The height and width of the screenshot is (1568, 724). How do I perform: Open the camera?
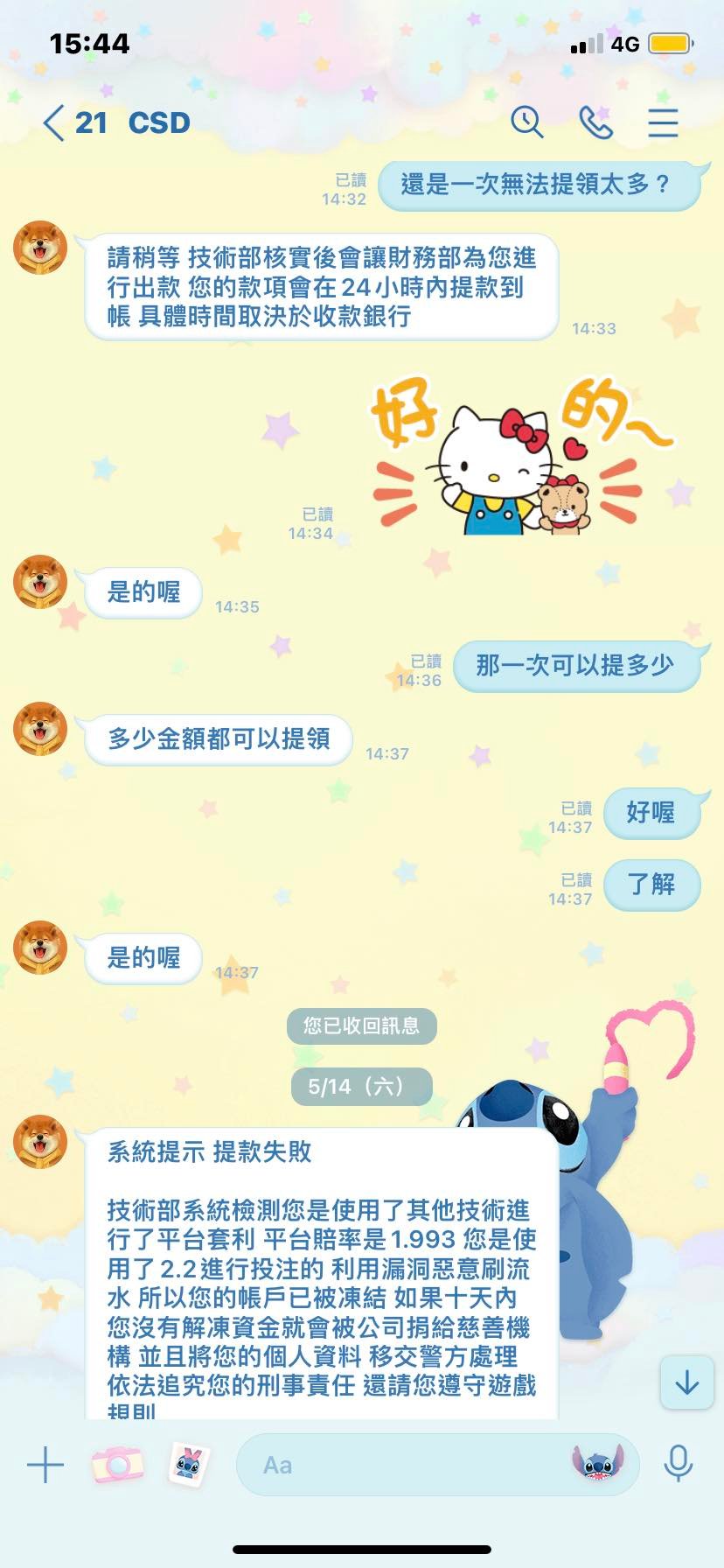click(117, 1465)
